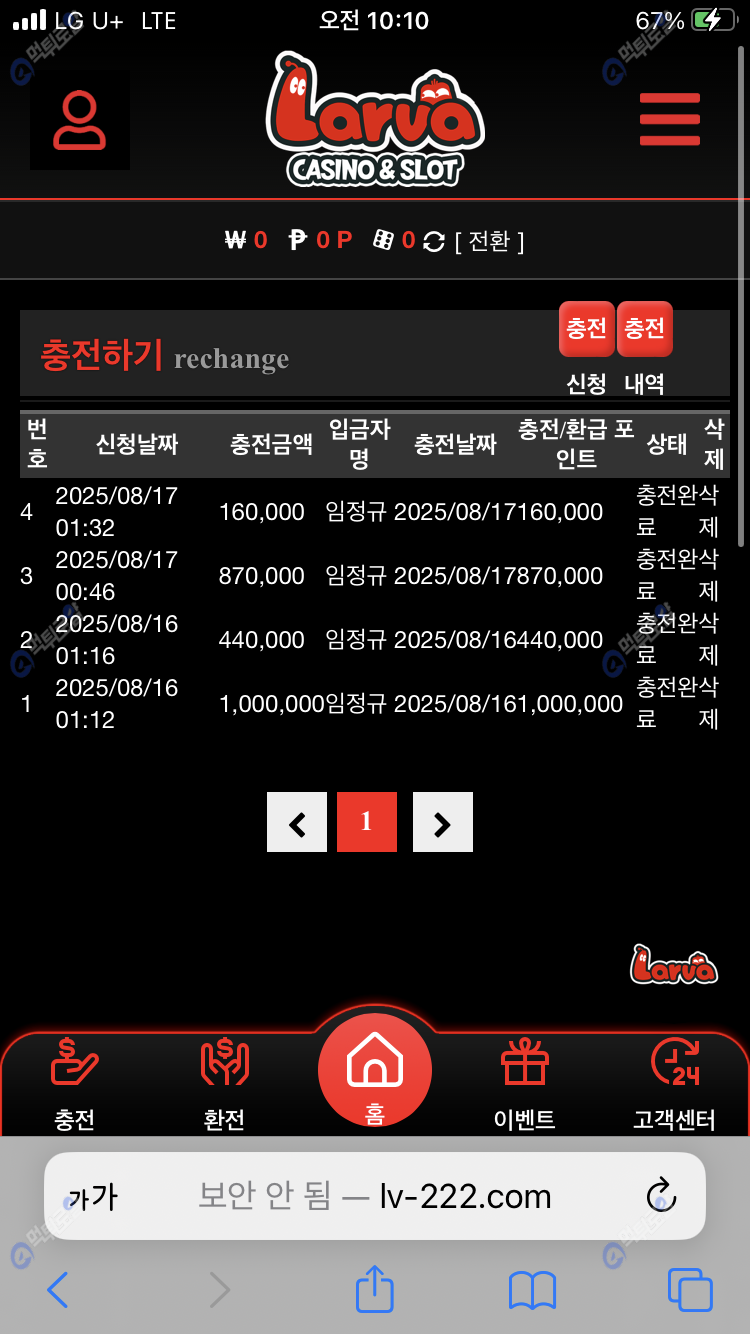This screenshot has height=1334, width=750.
Task: Open the user profile icon
Action: click(80, 120)
